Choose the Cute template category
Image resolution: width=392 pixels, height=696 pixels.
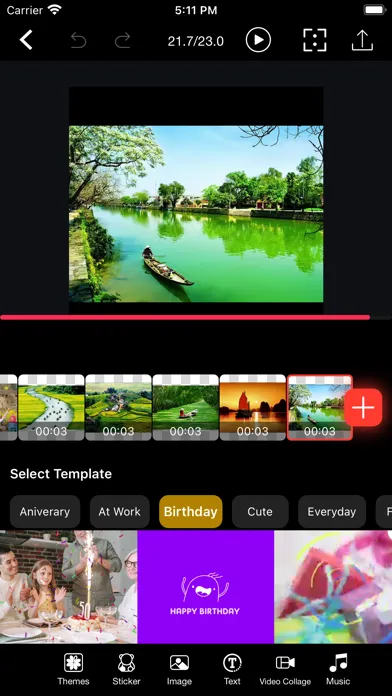260,511
